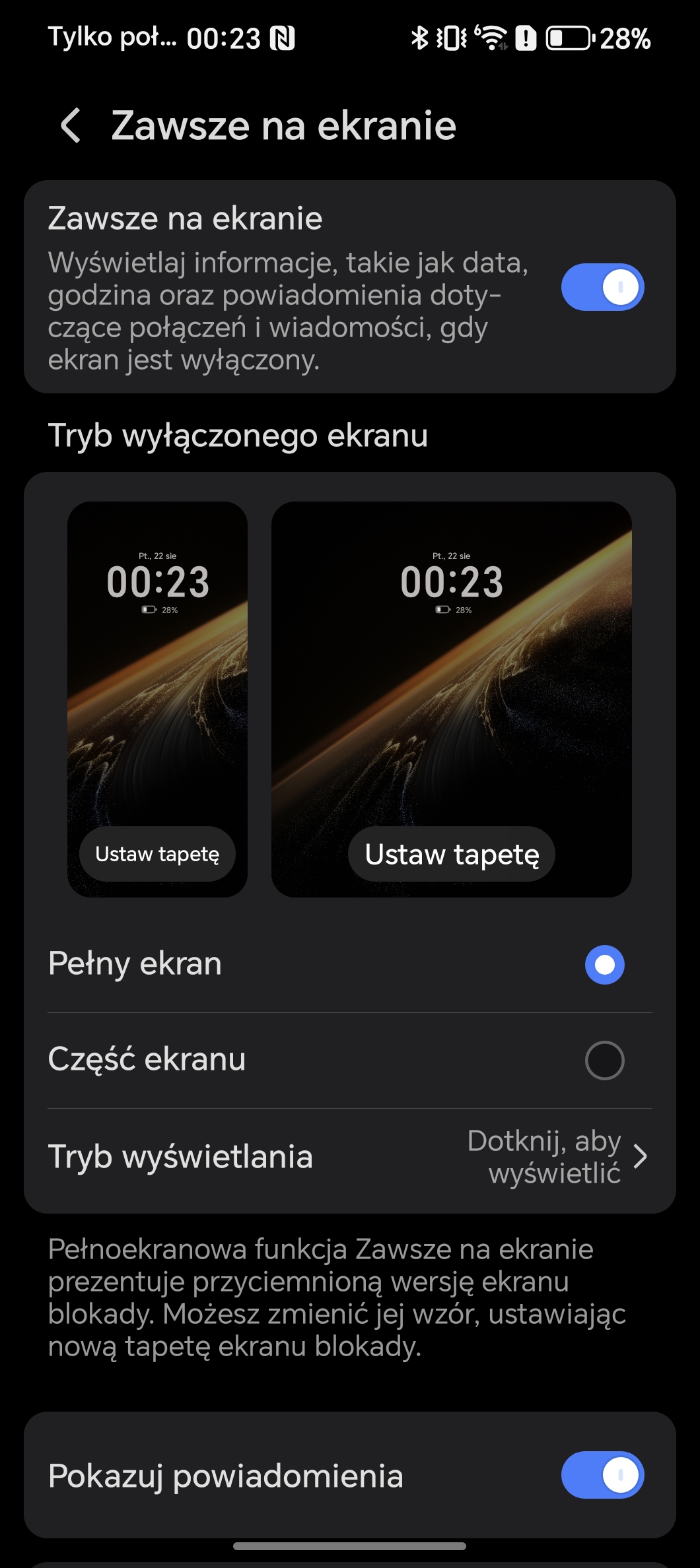Select the Pełny ekran option

click(350, 964)
